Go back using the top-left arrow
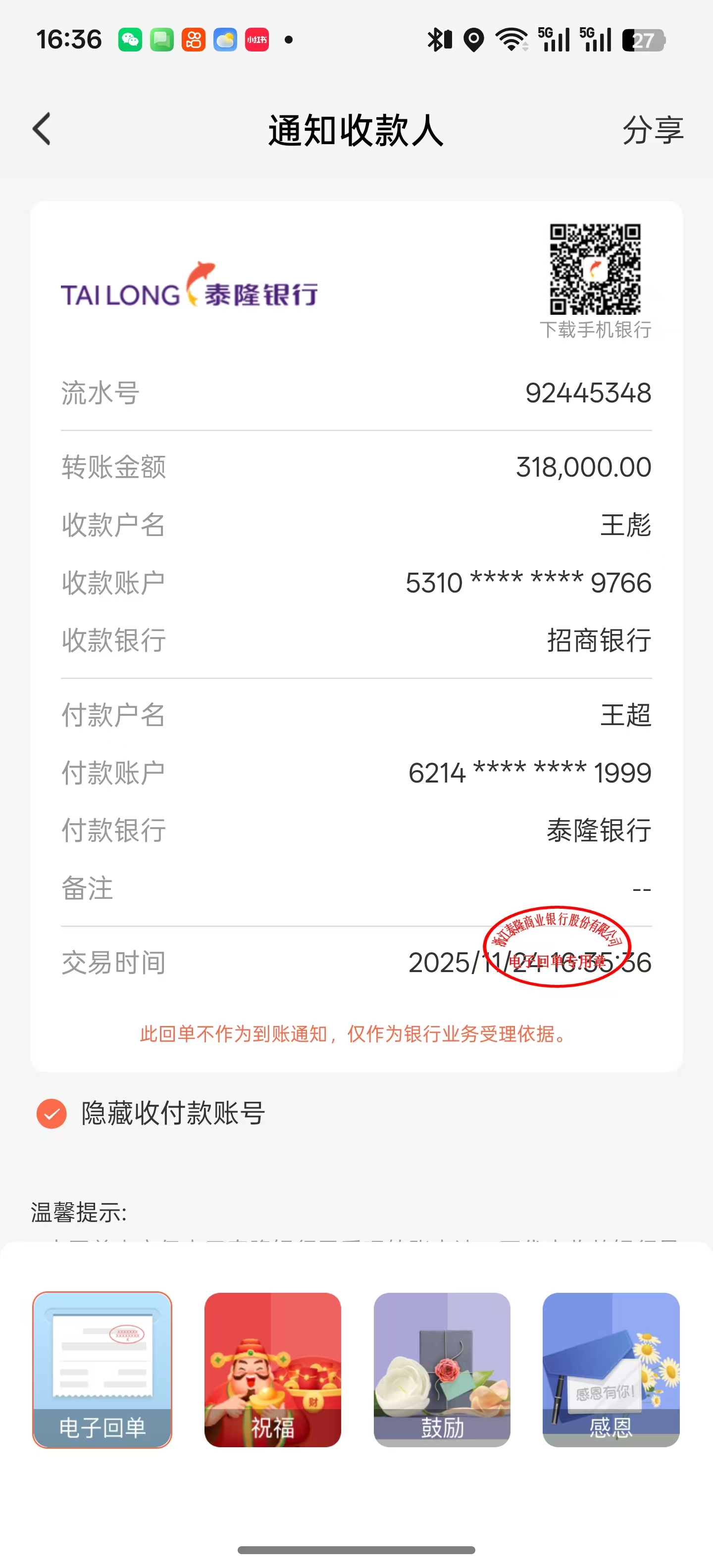The height and width of the screenshot is (1568, 713). [42, 130]
